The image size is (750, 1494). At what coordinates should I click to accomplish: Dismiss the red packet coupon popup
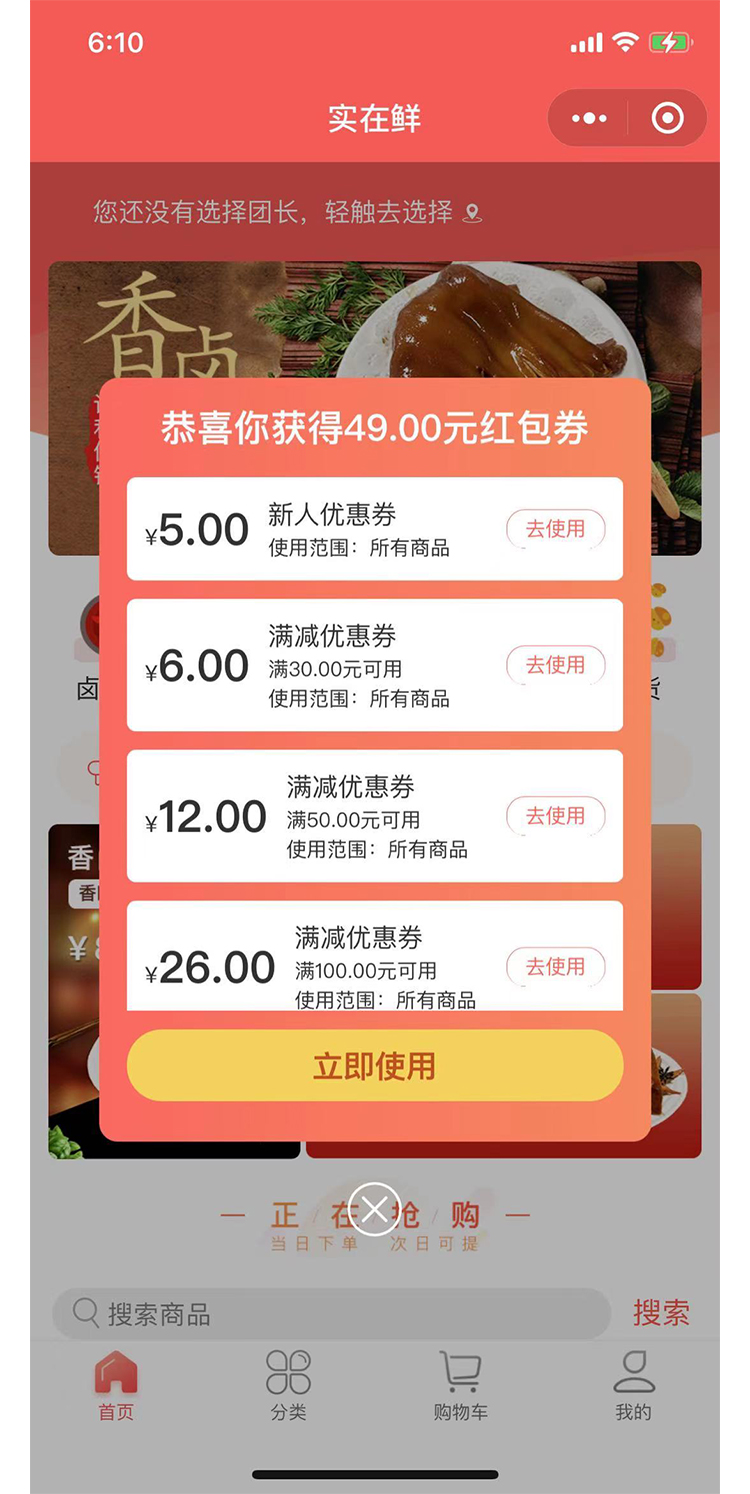coord(375,1210)
